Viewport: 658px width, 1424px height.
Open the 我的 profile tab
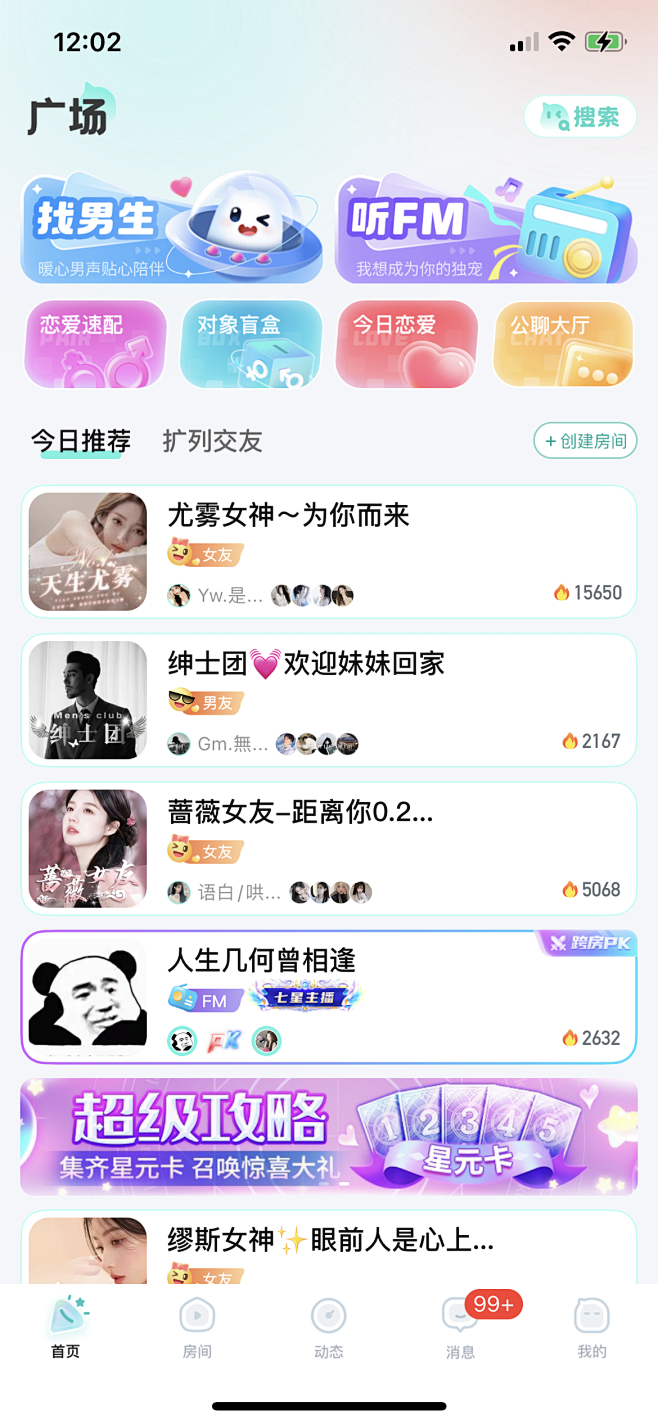[591, 1329]
